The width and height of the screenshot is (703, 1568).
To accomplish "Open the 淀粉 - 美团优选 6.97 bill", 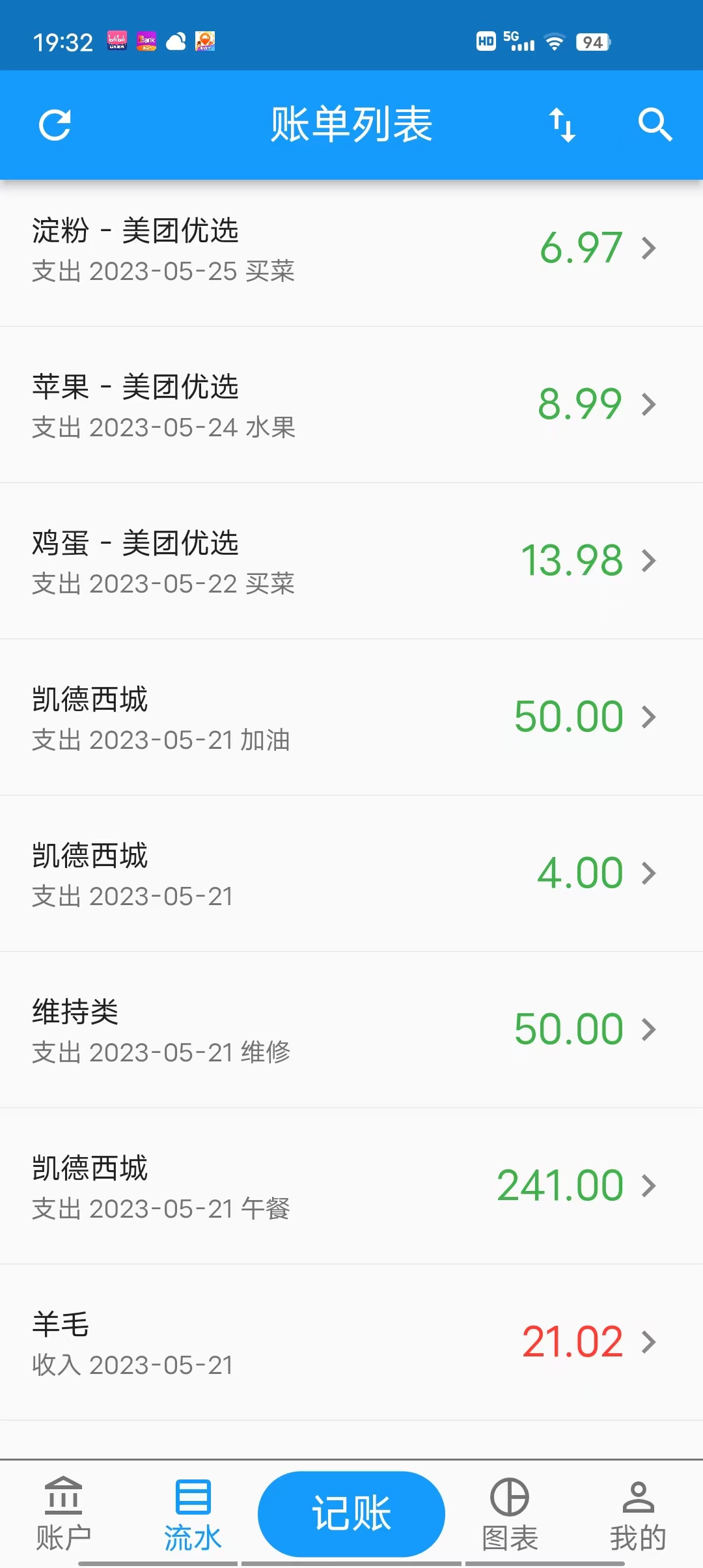I will tap(351, 249).
